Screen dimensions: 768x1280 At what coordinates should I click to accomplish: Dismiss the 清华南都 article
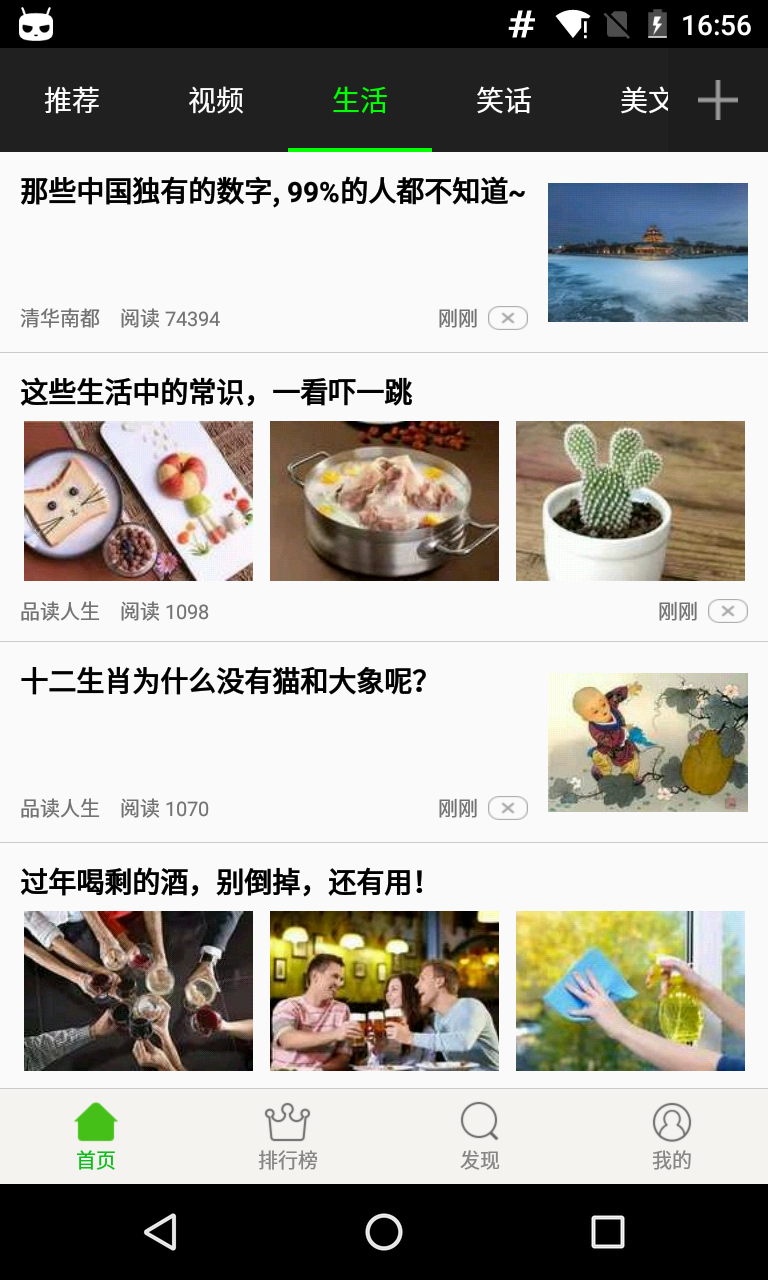click(508, 318)
